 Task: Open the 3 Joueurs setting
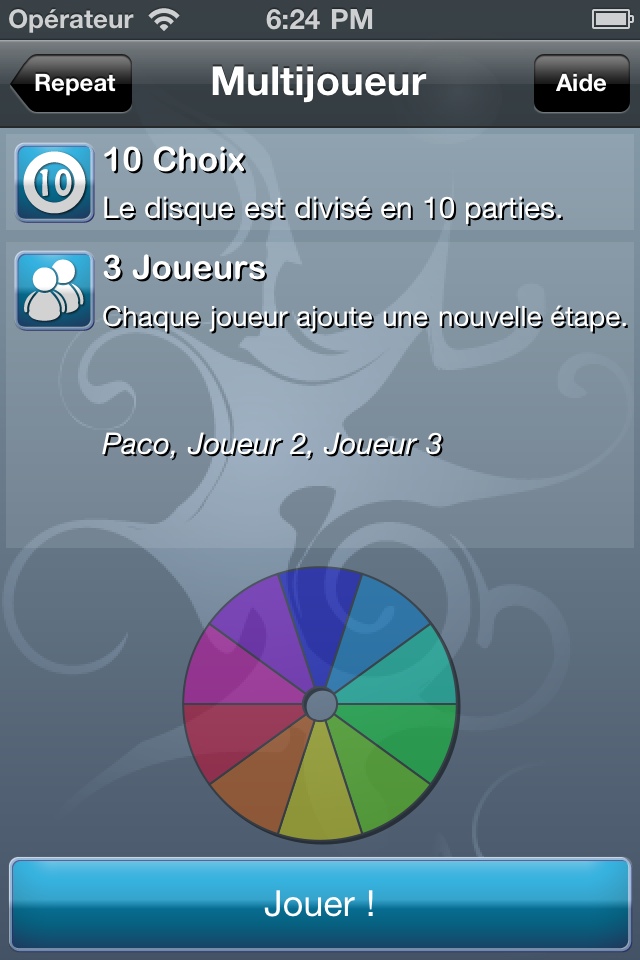[x=320, y=291]
